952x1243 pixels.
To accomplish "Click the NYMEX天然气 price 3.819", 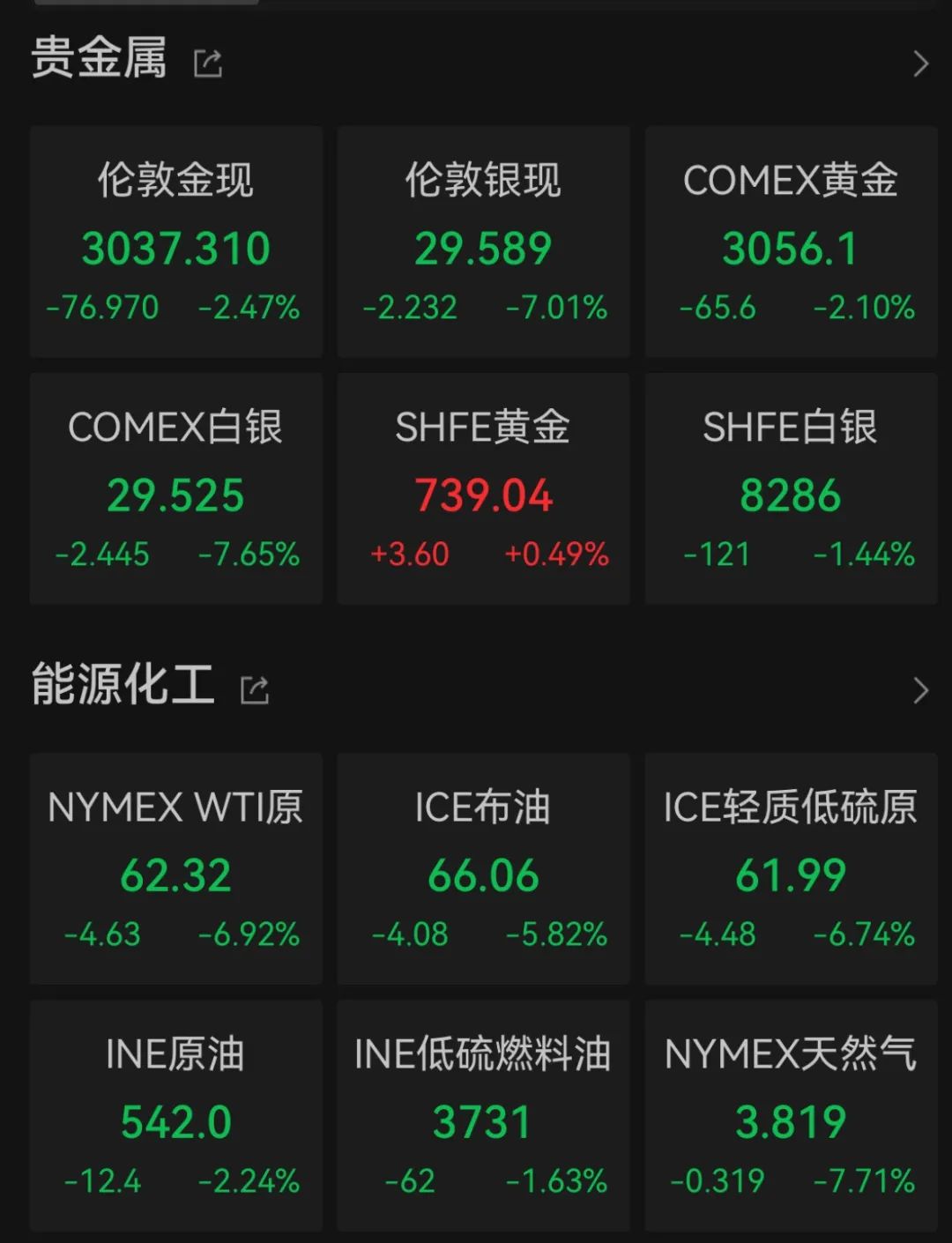I will pos(791,1120).
